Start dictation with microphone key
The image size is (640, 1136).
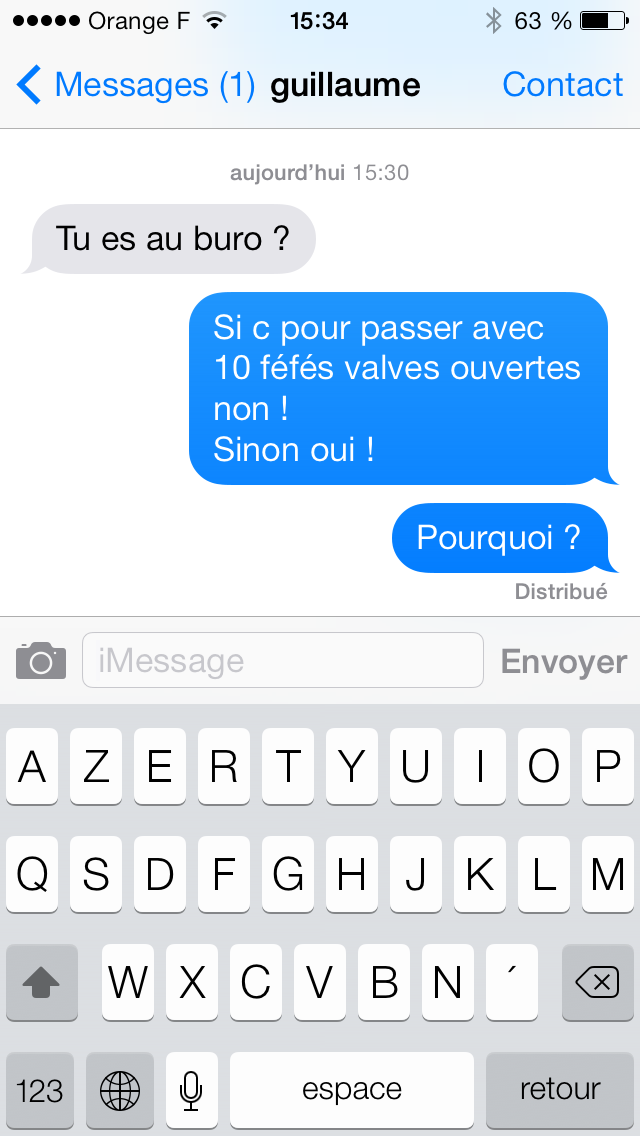[191, 1089]
